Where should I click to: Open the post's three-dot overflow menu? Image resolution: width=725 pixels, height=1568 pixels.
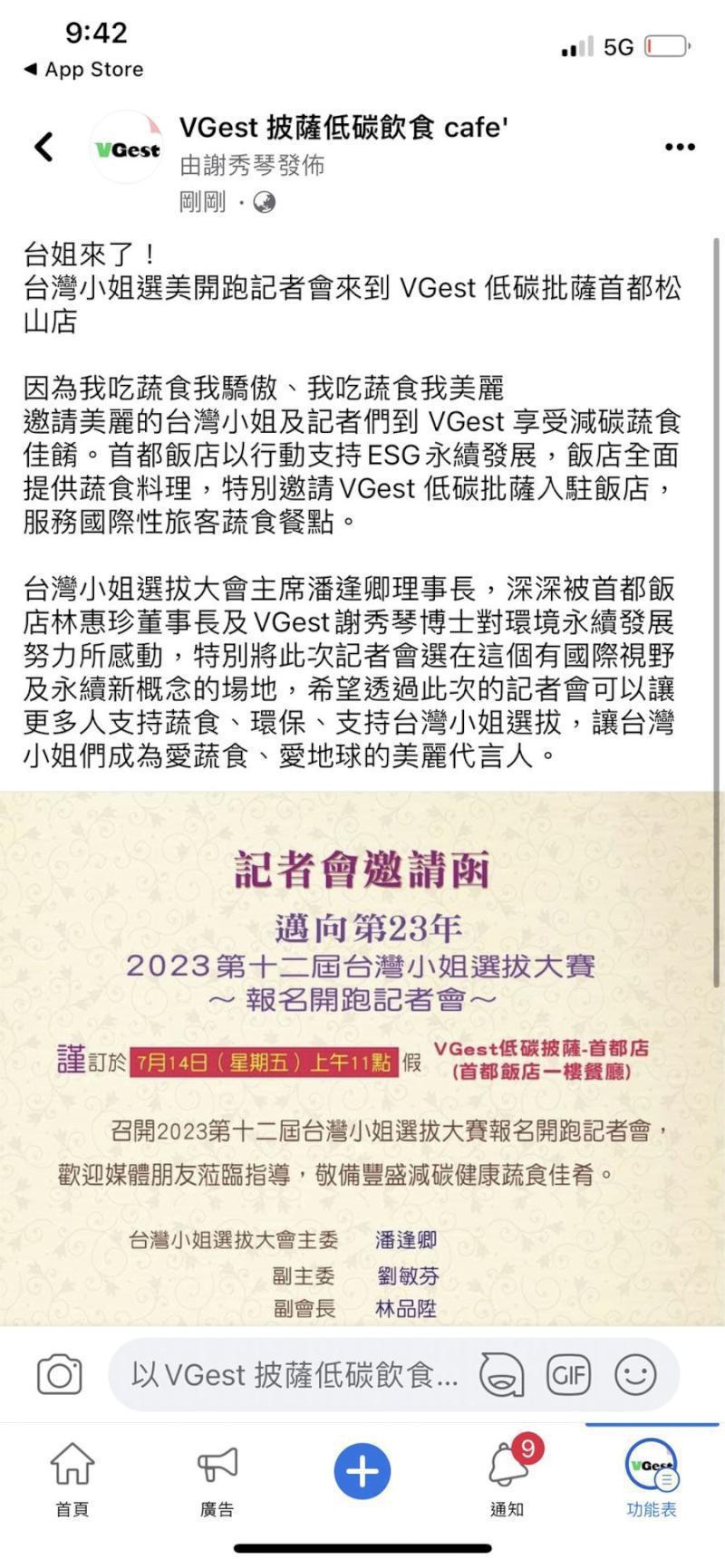(x=680, y=147)
